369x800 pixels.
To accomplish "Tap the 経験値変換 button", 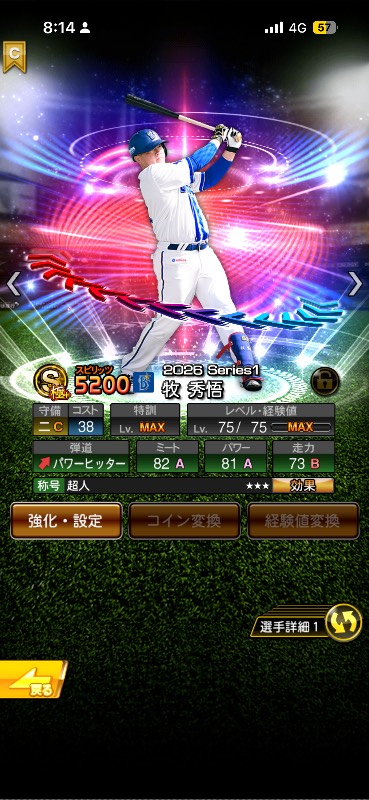I will [x=303, y=520].
